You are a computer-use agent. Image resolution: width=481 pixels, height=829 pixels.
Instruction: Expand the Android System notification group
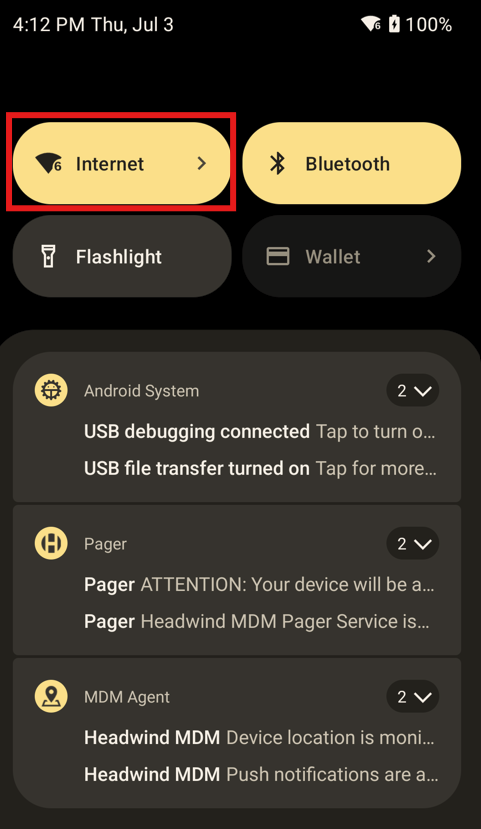tap(413, 391)
